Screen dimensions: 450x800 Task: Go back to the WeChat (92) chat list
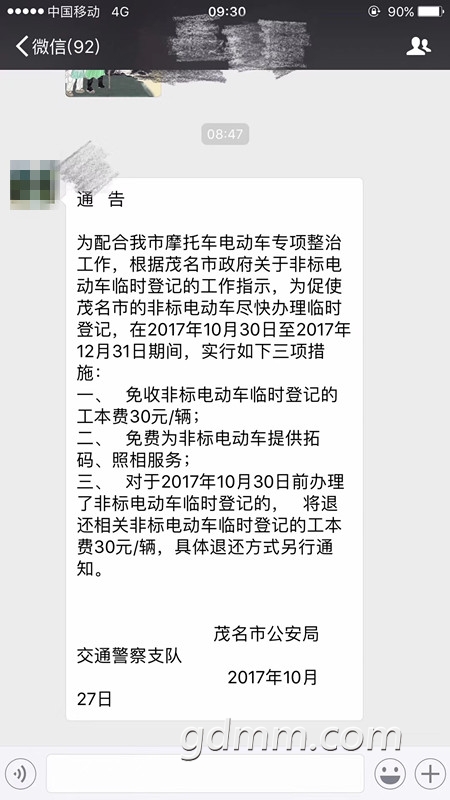57,46
